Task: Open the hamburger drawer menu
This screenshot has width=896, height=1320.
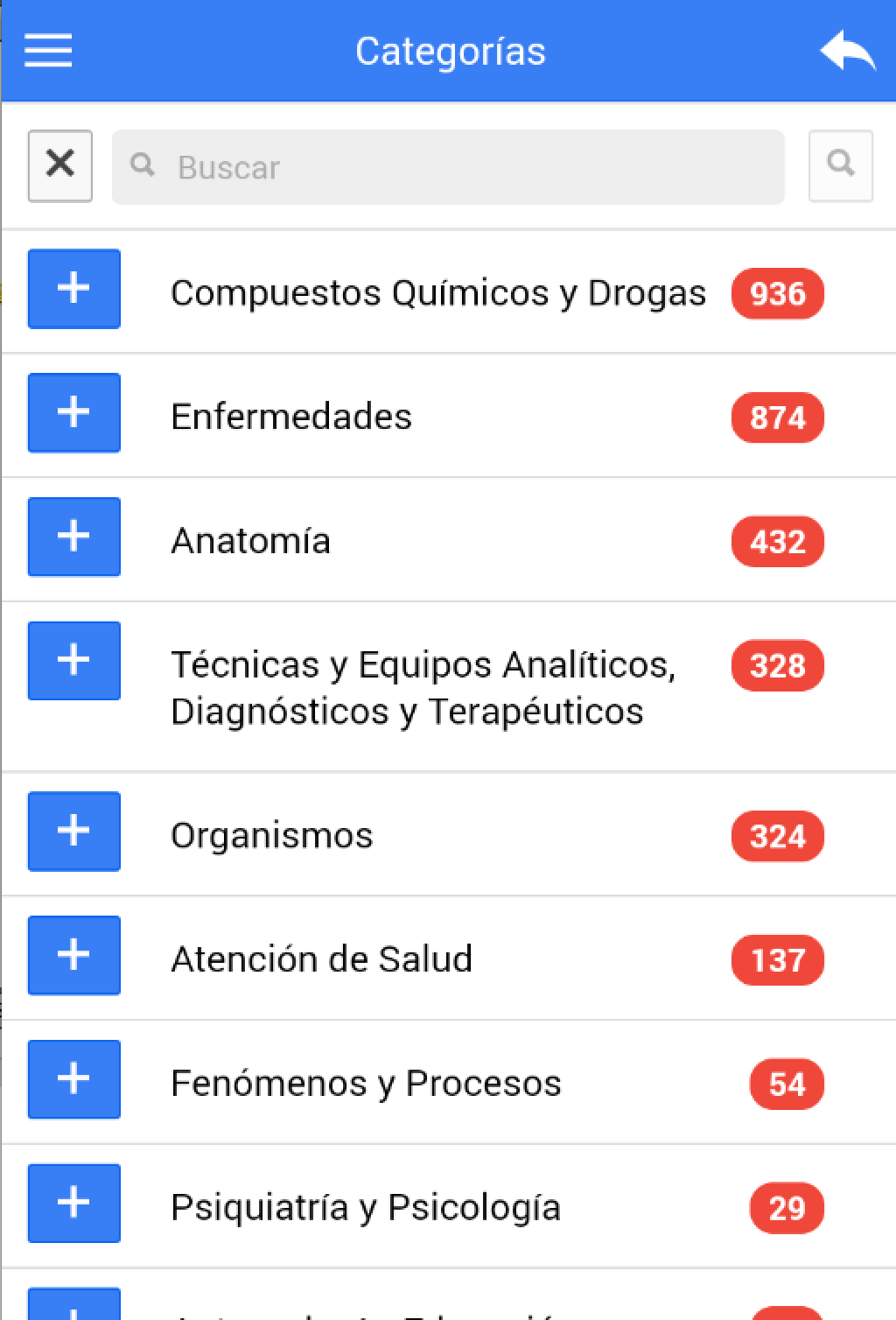Action: point(48,51)
